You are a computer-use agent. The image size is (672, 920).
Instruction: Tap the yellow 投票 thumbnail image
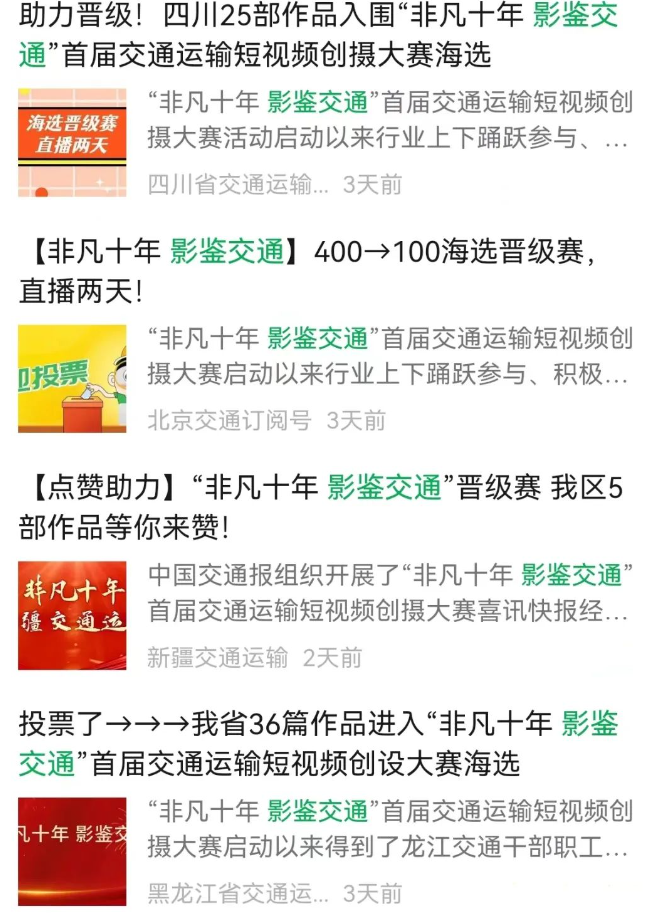coord(72,378)
